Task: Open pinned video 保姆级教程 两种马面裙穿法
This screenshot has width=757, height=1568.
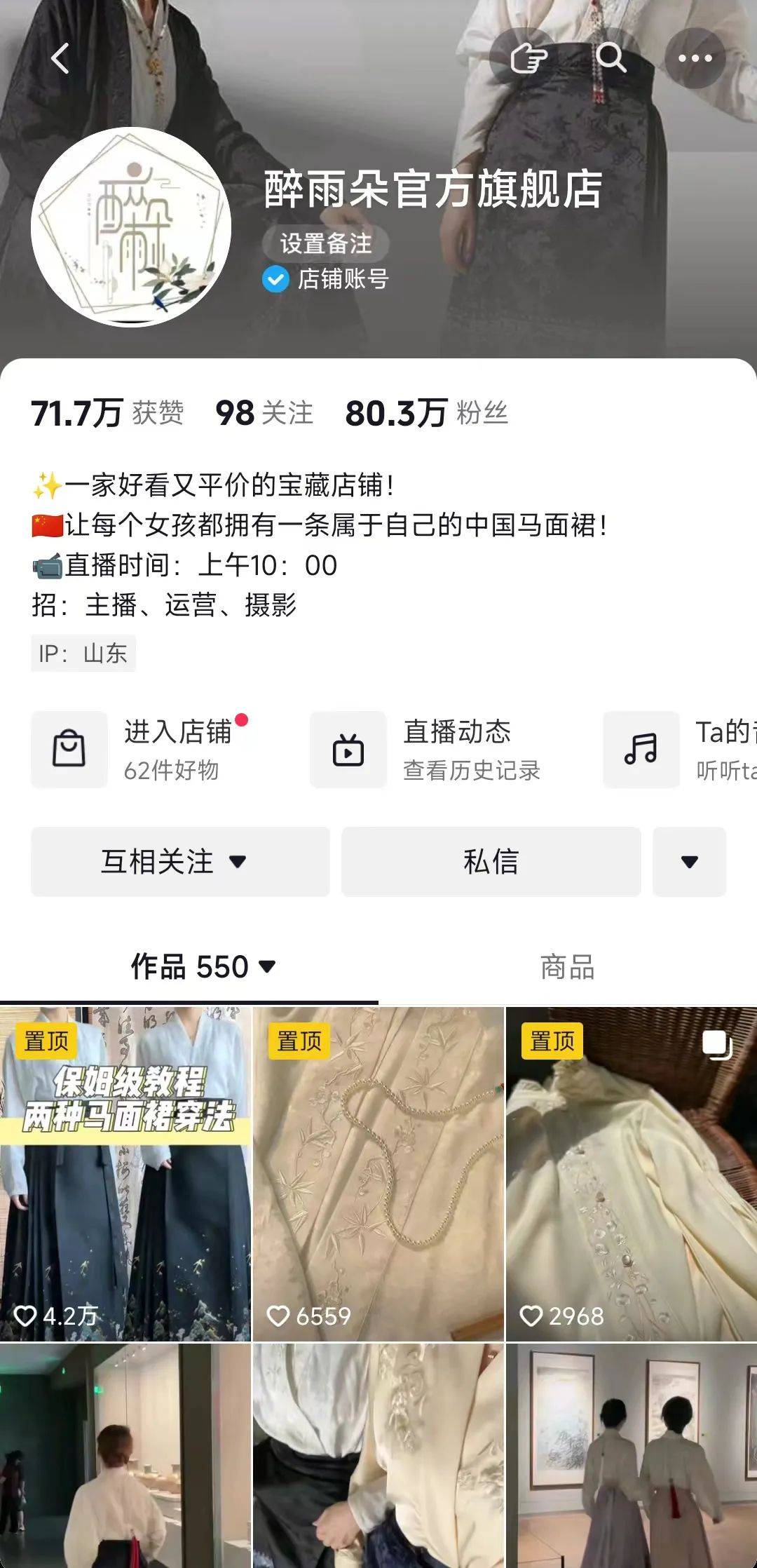Action: pyautogui.click(x=125, y=1174)
